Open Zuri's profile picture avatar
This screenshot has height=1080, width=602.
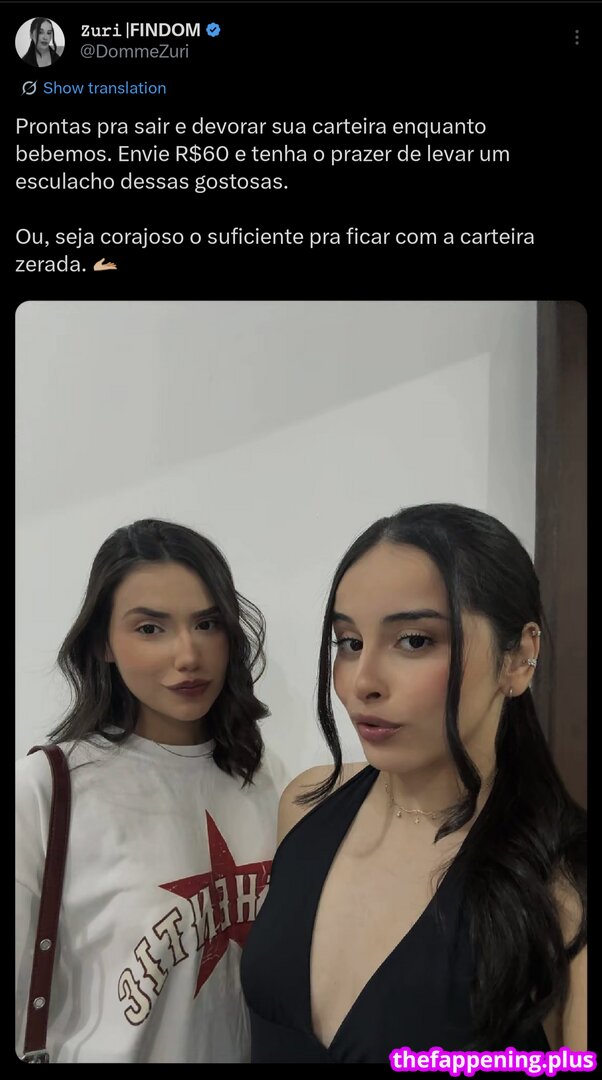[x=40, y=42]
